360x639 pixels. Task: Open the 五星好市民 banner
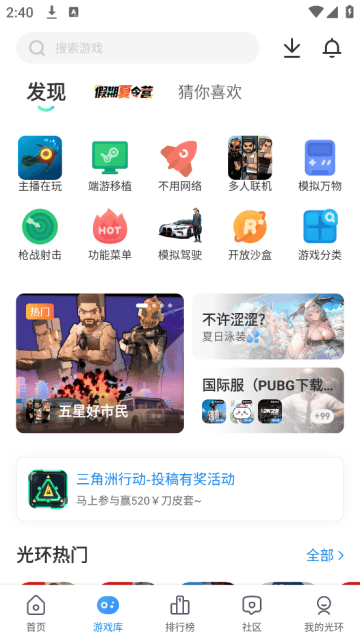click(100, 363)
